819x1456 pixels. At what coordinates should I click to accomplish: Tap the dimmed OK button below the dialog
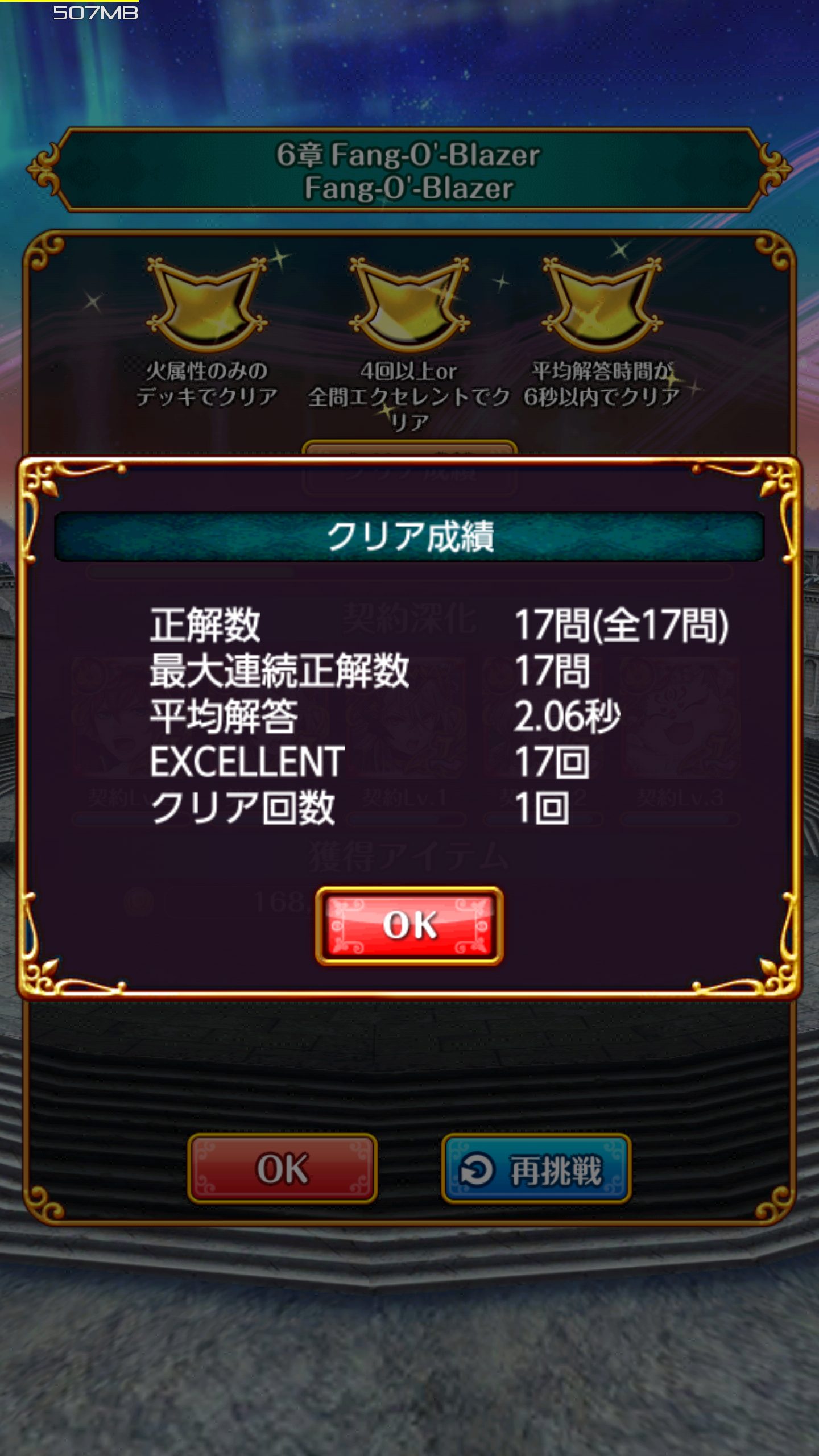pyautogui.click(x=282, y=1169)
